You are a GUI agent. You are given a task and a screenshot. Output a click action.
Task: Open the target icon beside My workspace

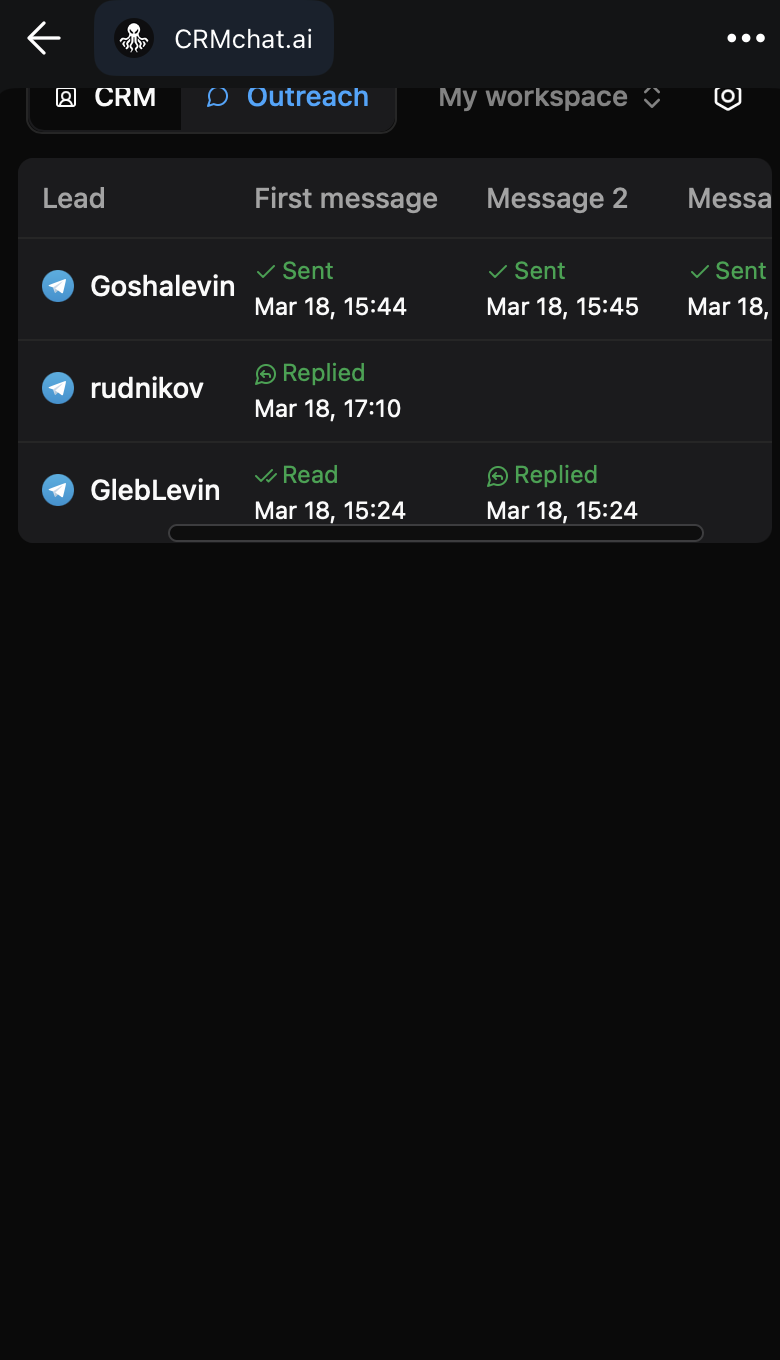[728, 96]
